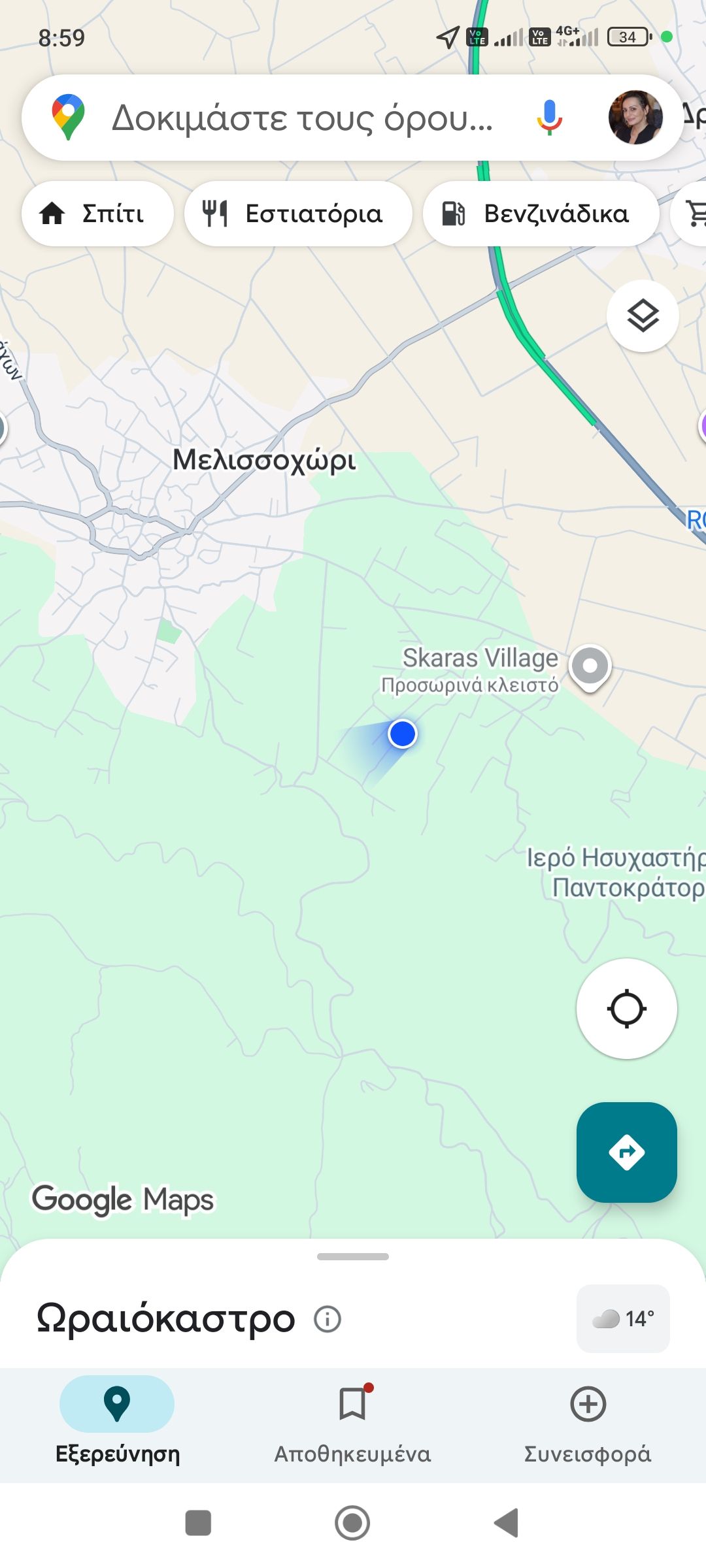
Task: Open directions with the teal button
Action: point(626,1152)
